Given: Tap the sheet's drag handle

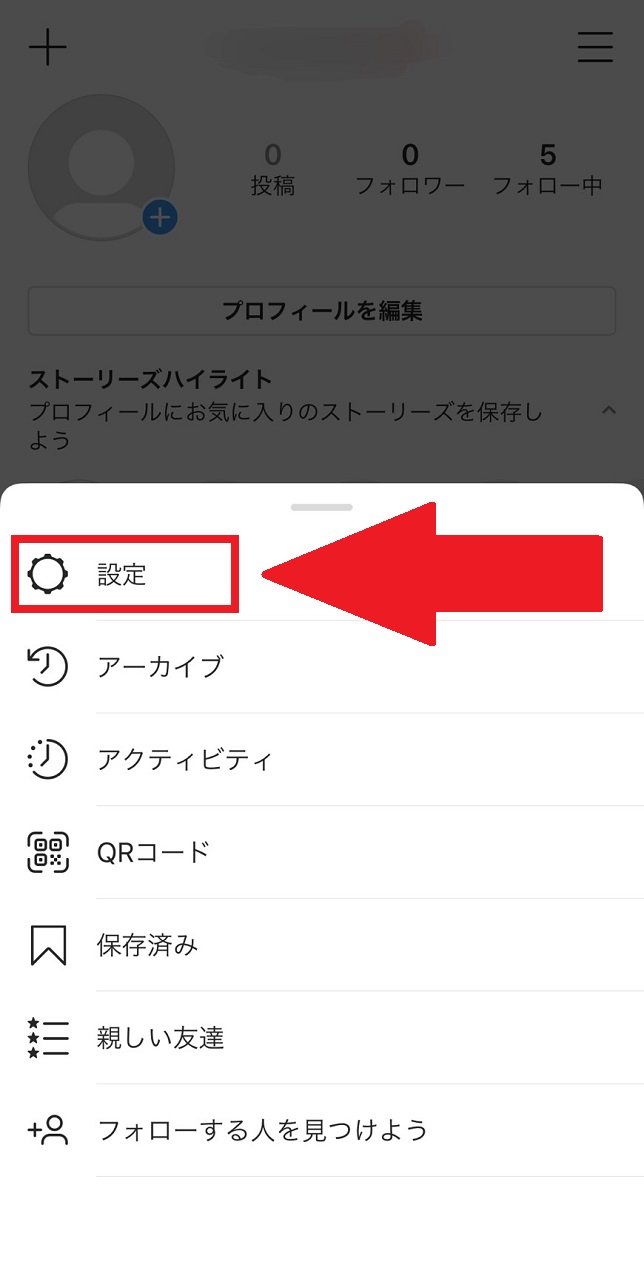Looking at the screenshot, I should click(x=322, y=507).
